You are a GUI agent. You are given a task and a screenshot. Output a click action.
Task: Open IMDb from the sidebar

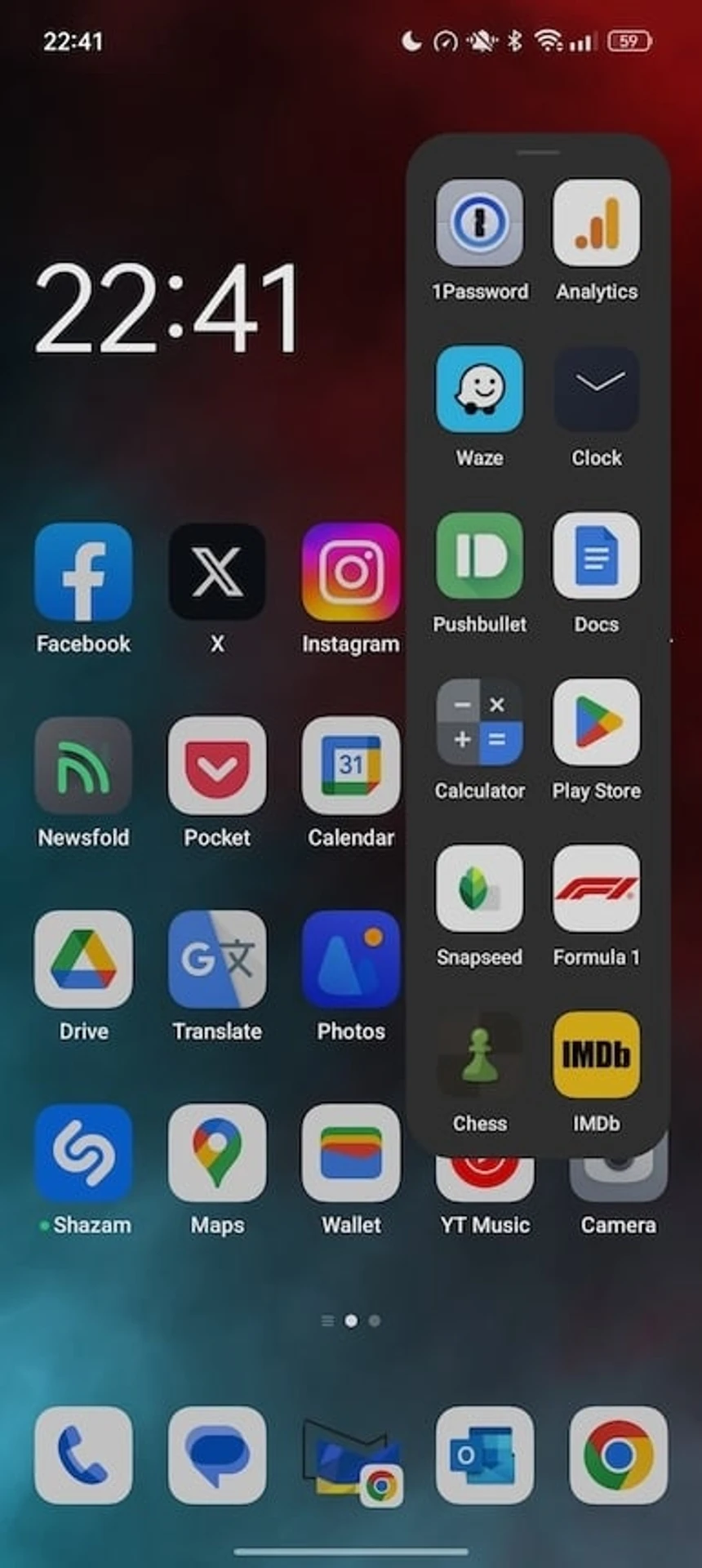[596, 1054]
